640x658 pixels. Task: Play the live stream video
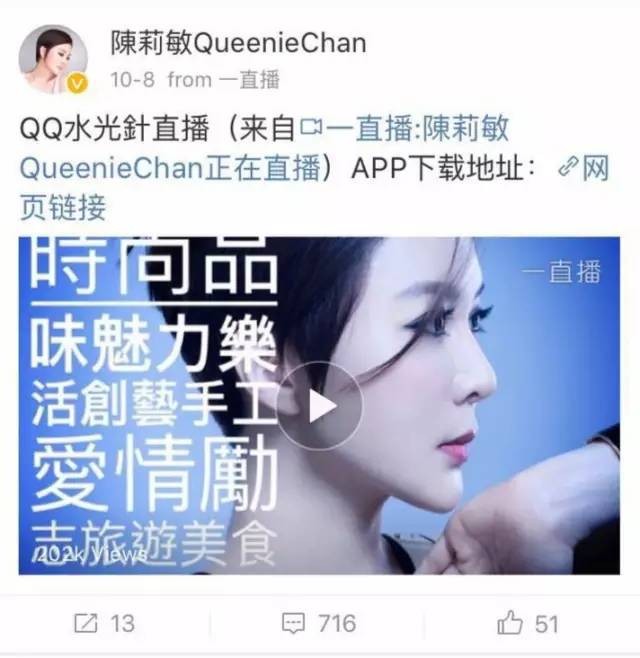tap(319, 405)
